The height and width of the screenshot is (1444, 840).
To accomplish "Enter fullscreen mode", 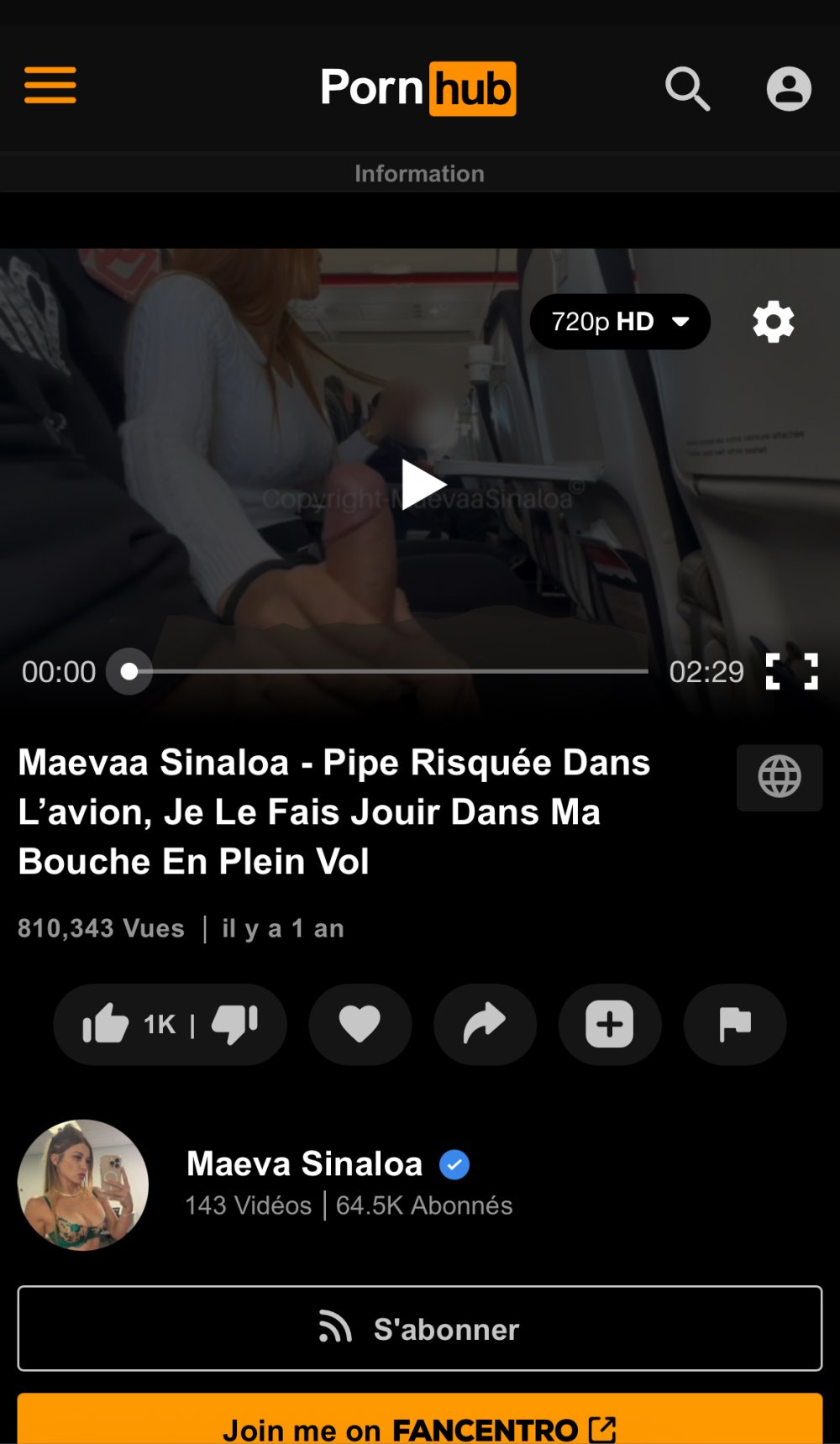I will [791, 671].
